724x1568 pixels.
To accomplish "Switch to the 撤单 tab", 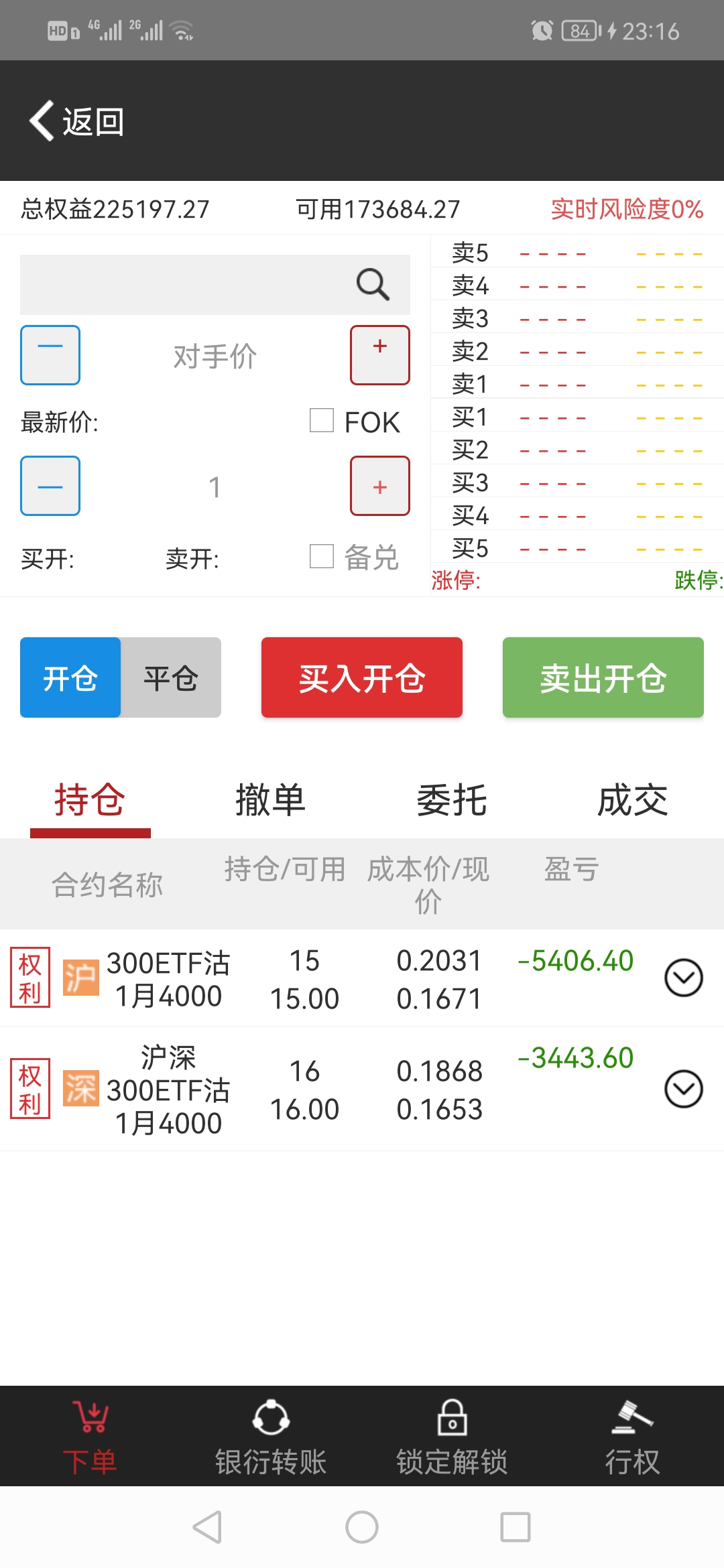I will [x=271, y=800].
